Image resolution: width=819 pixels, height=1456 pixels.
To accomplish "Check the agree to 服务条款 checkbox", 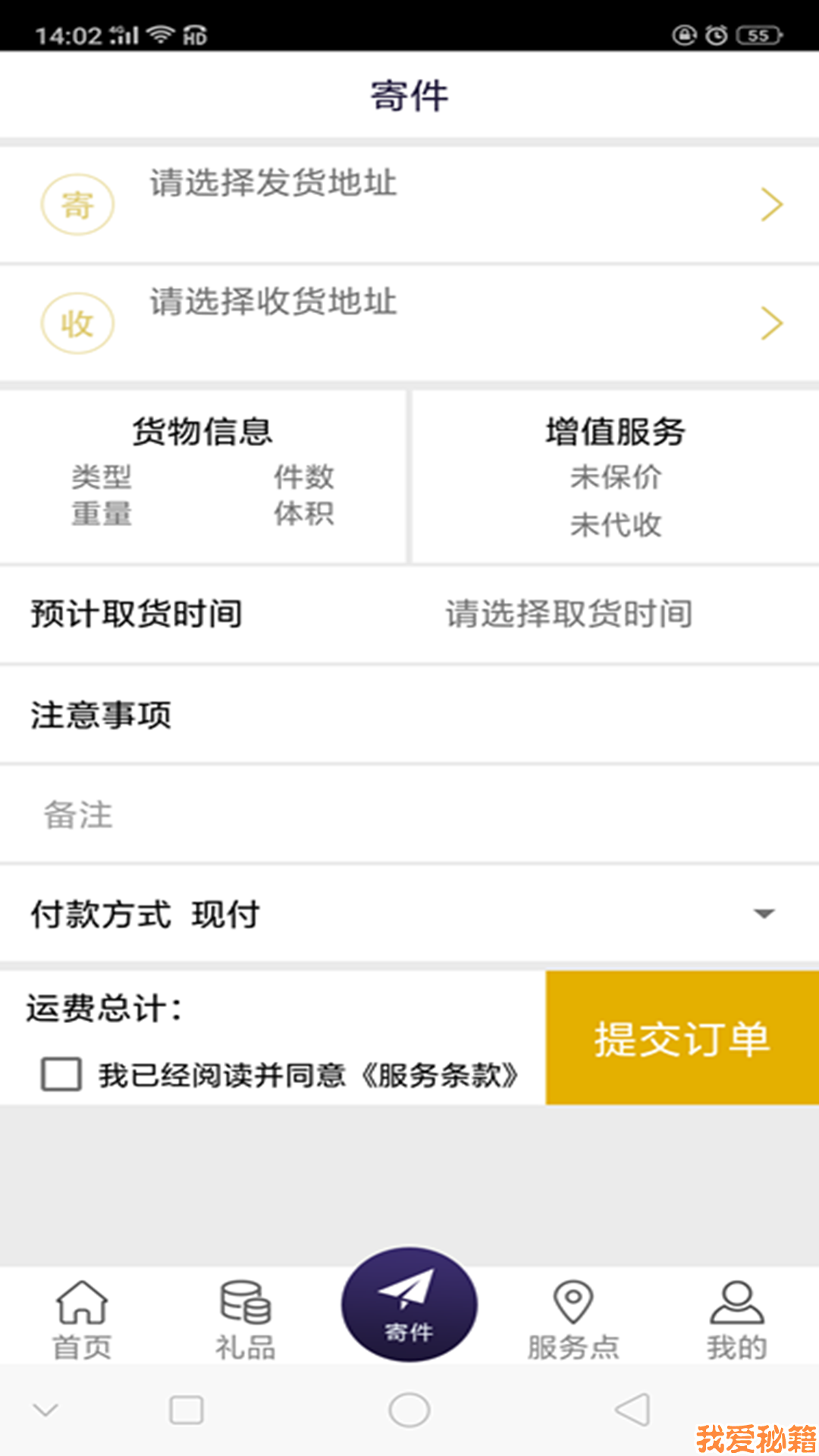I will pos(61,1075).
